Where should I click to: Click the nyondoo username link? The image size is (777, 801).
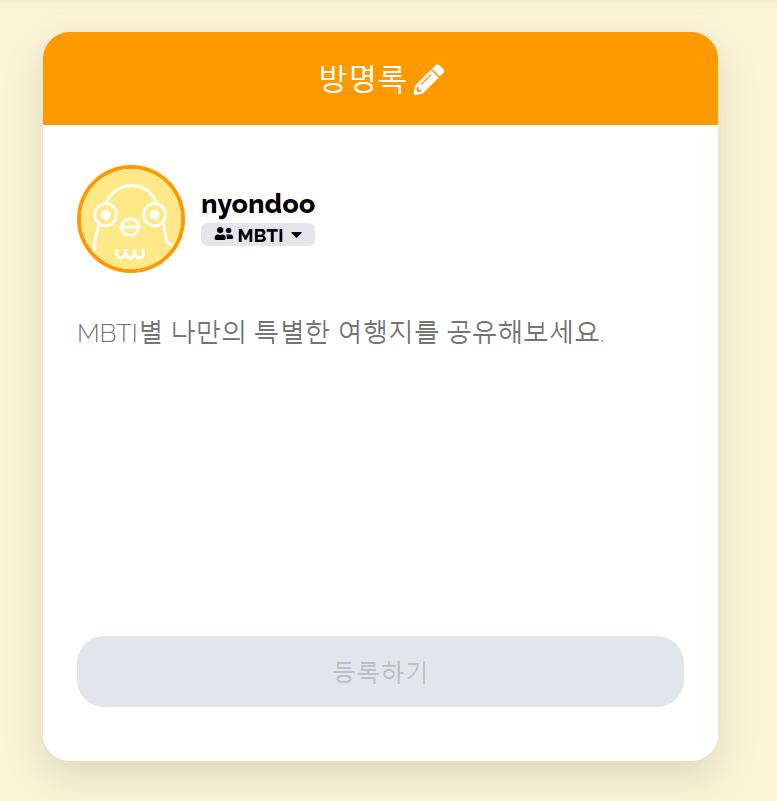[x=256, y=204]
